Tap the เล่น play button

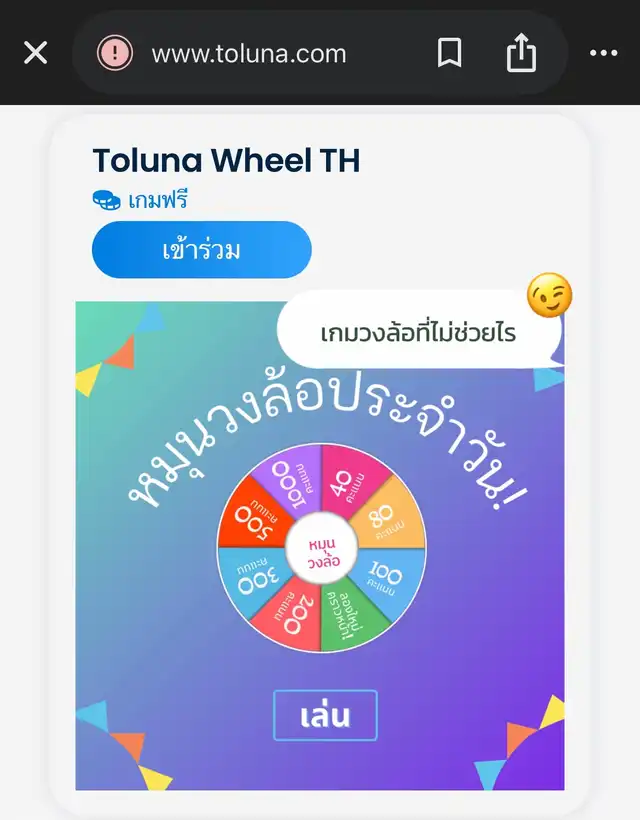click(x=325, y=716)
